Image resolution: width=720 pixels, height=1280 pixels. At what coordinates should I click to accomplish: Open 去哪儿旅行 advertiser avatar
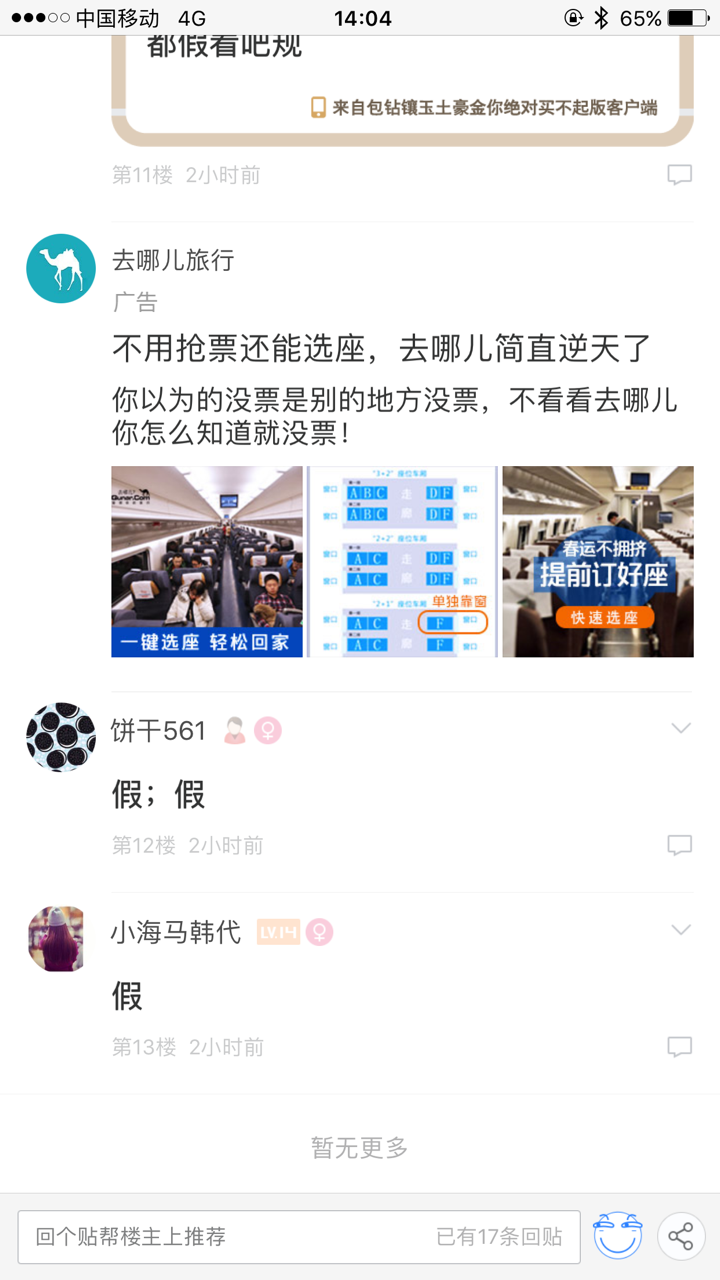61,269
